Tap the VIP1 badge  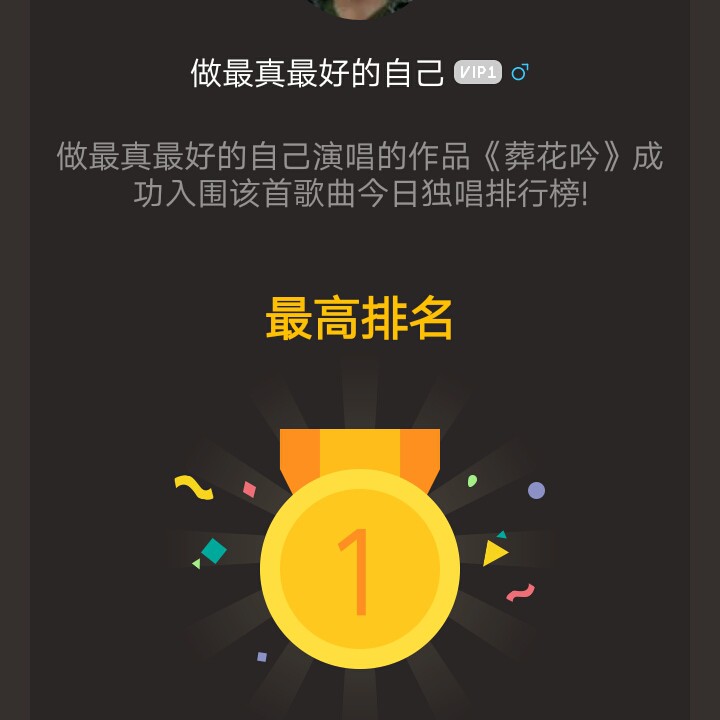[x=478, y=72]
